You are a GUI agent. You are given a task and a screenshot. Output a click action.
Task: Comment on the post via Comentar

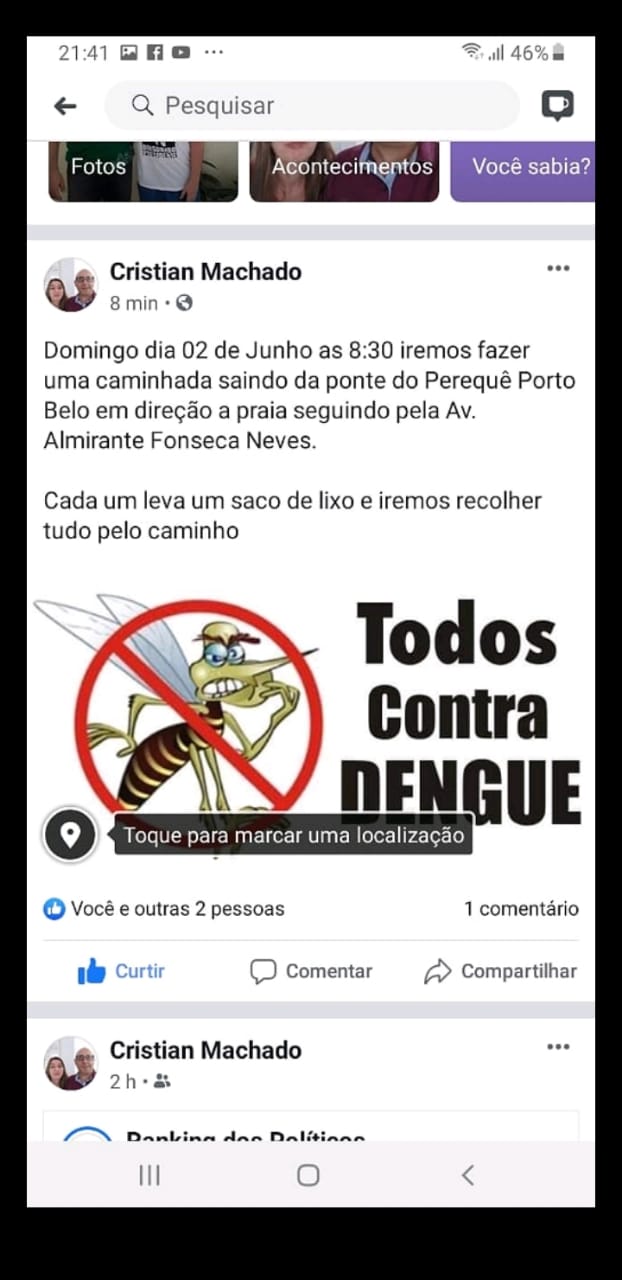[x=310, y=971]
